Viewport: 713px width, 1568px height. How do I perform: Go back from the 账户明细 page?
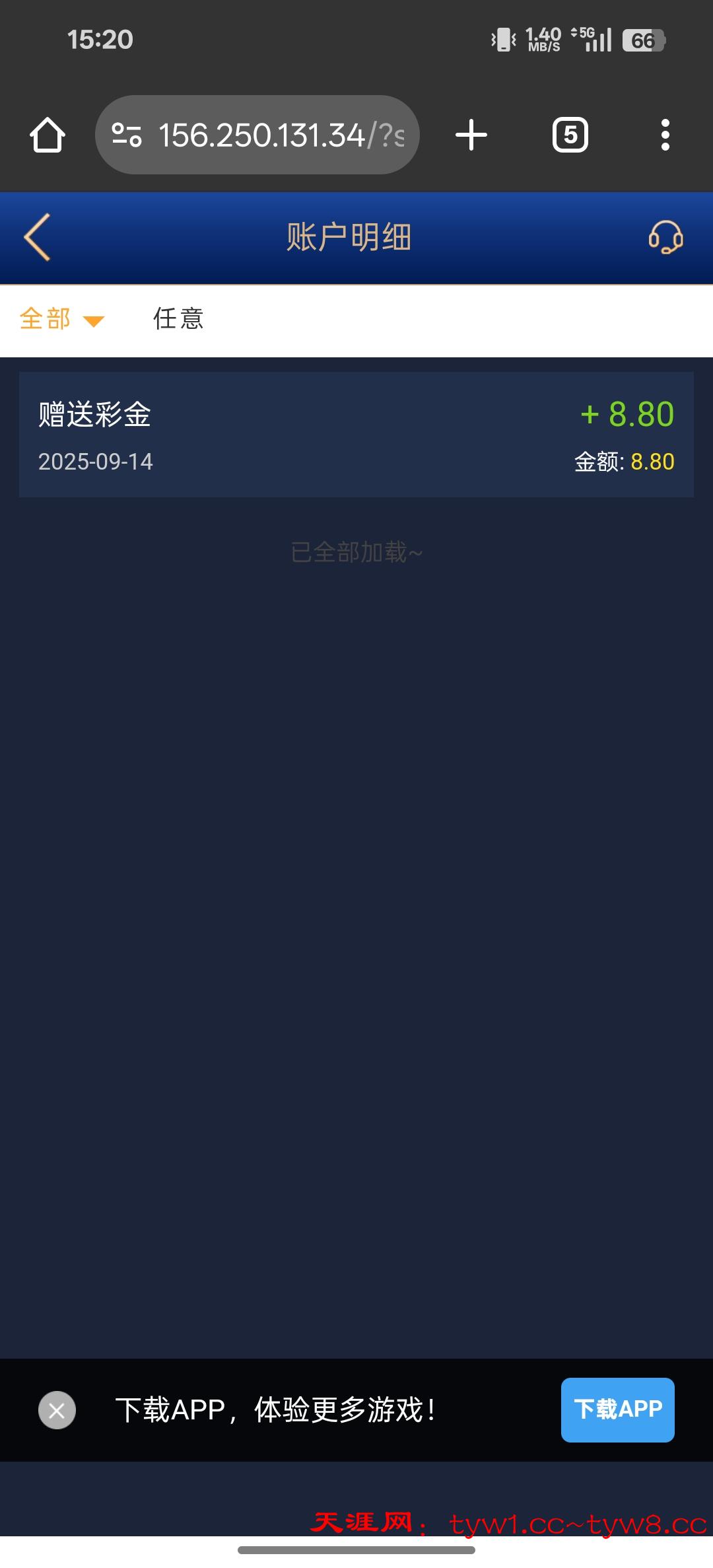pos(38,237)
